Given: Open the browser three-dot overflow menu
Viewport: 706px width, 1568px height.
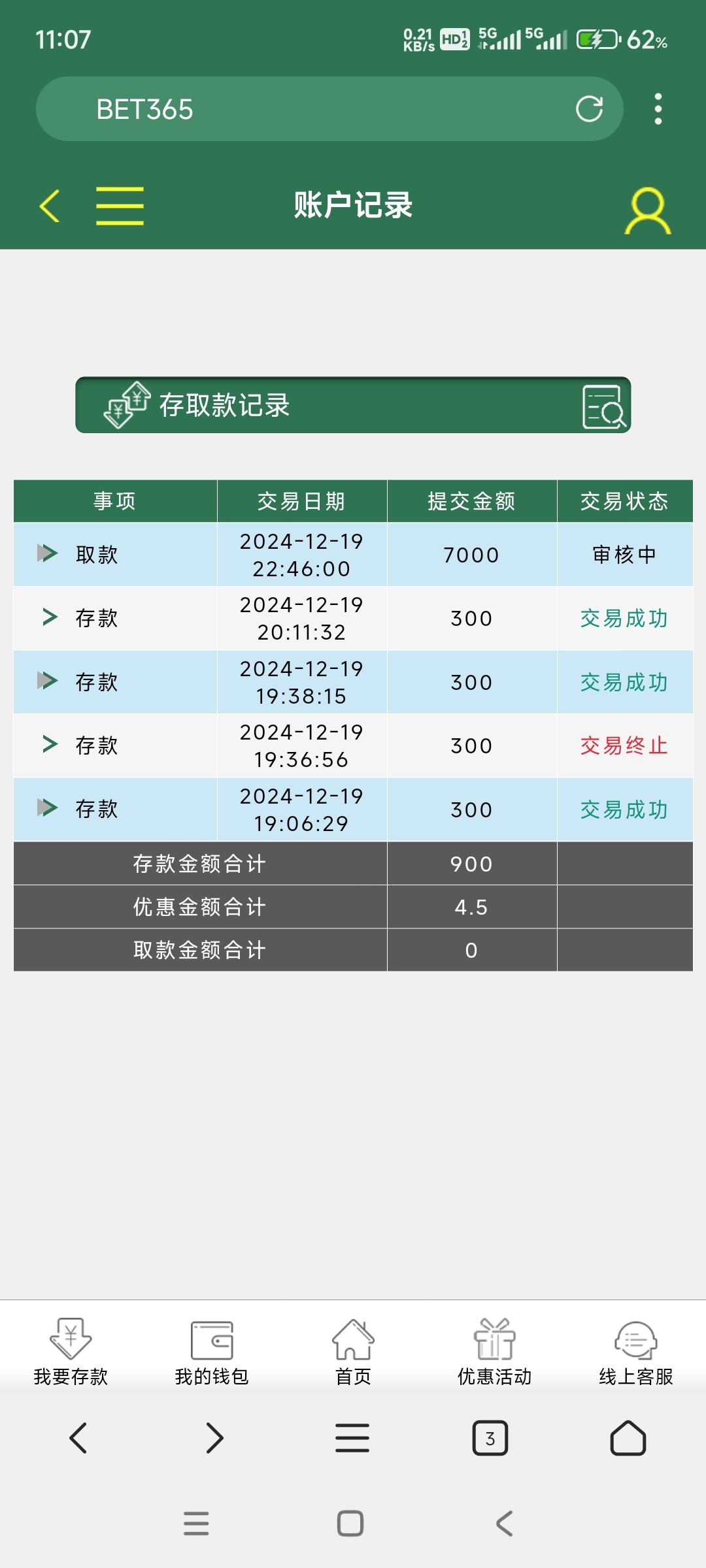Looking at the screenshot, I should (x=658, y=109).
